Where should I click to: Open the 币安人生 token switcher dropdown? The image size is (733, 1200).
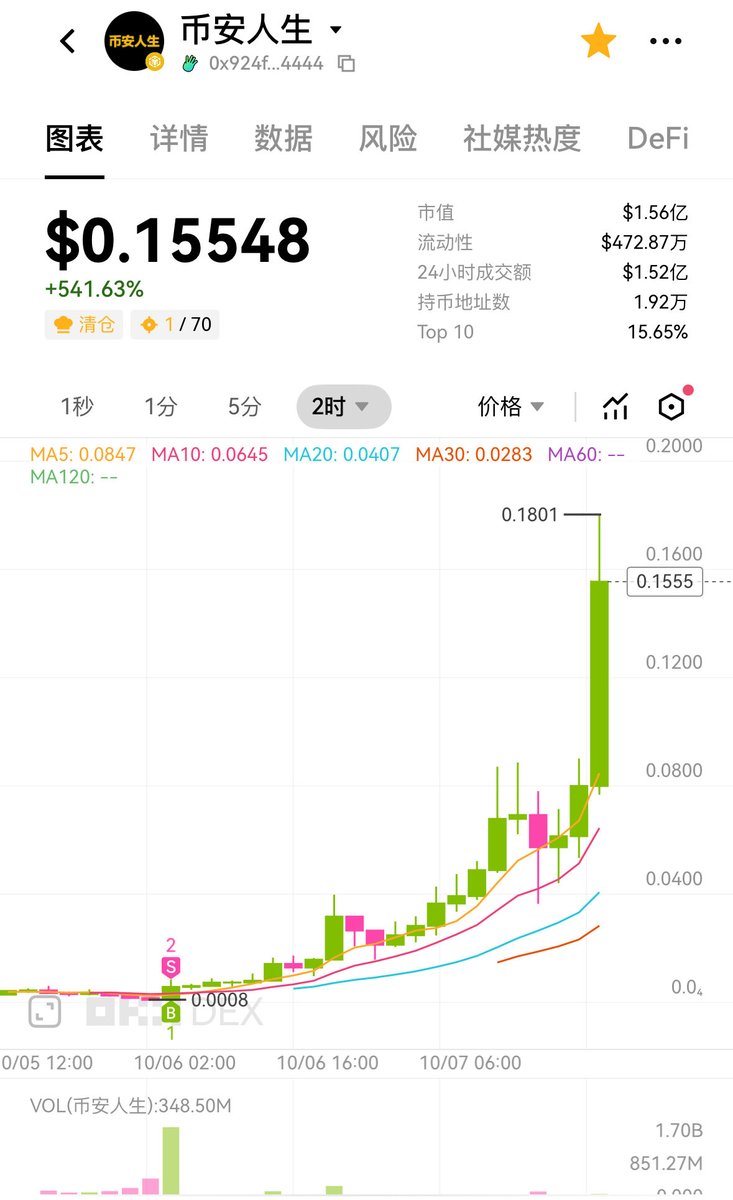point(336,30)
